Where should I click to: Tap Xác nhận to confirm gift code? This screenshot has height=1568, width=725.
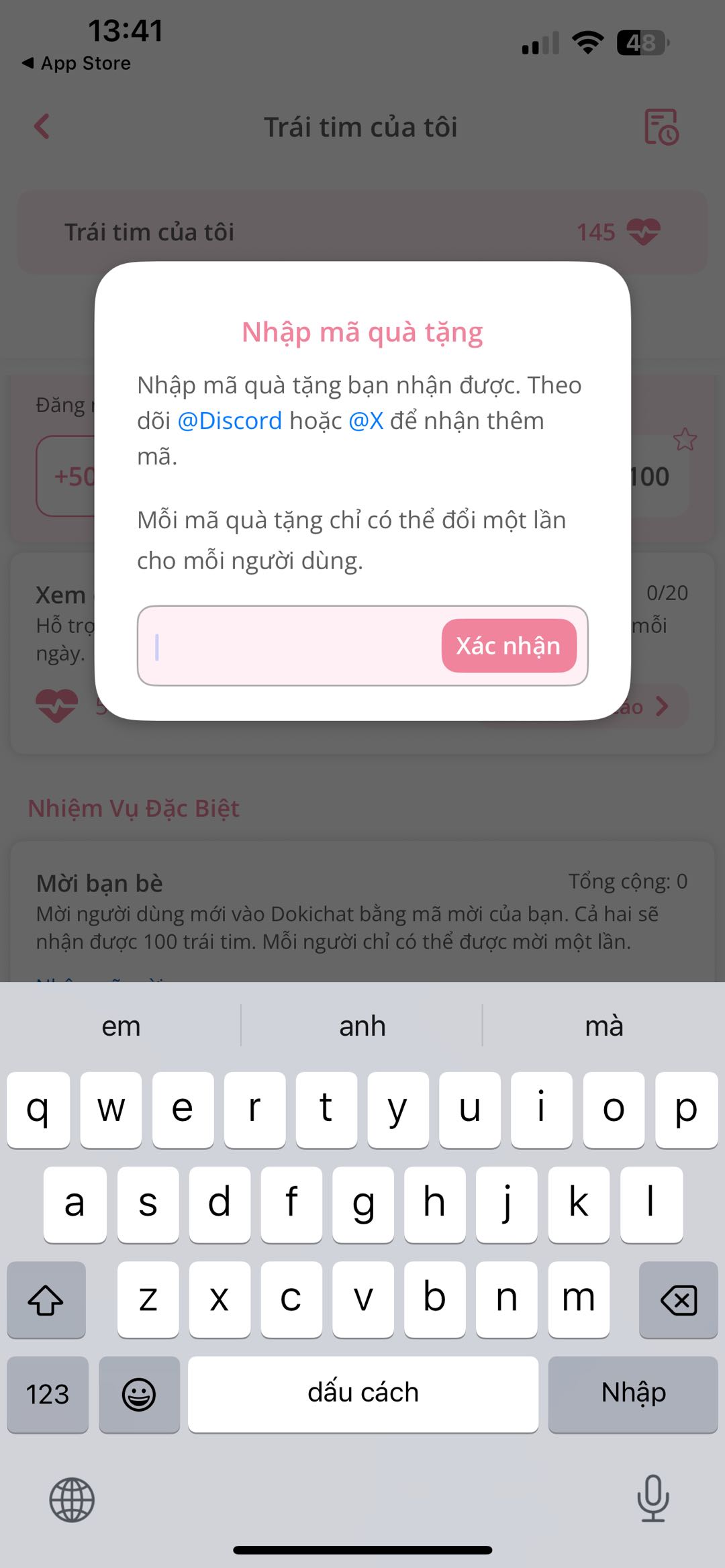pos(509,646)
